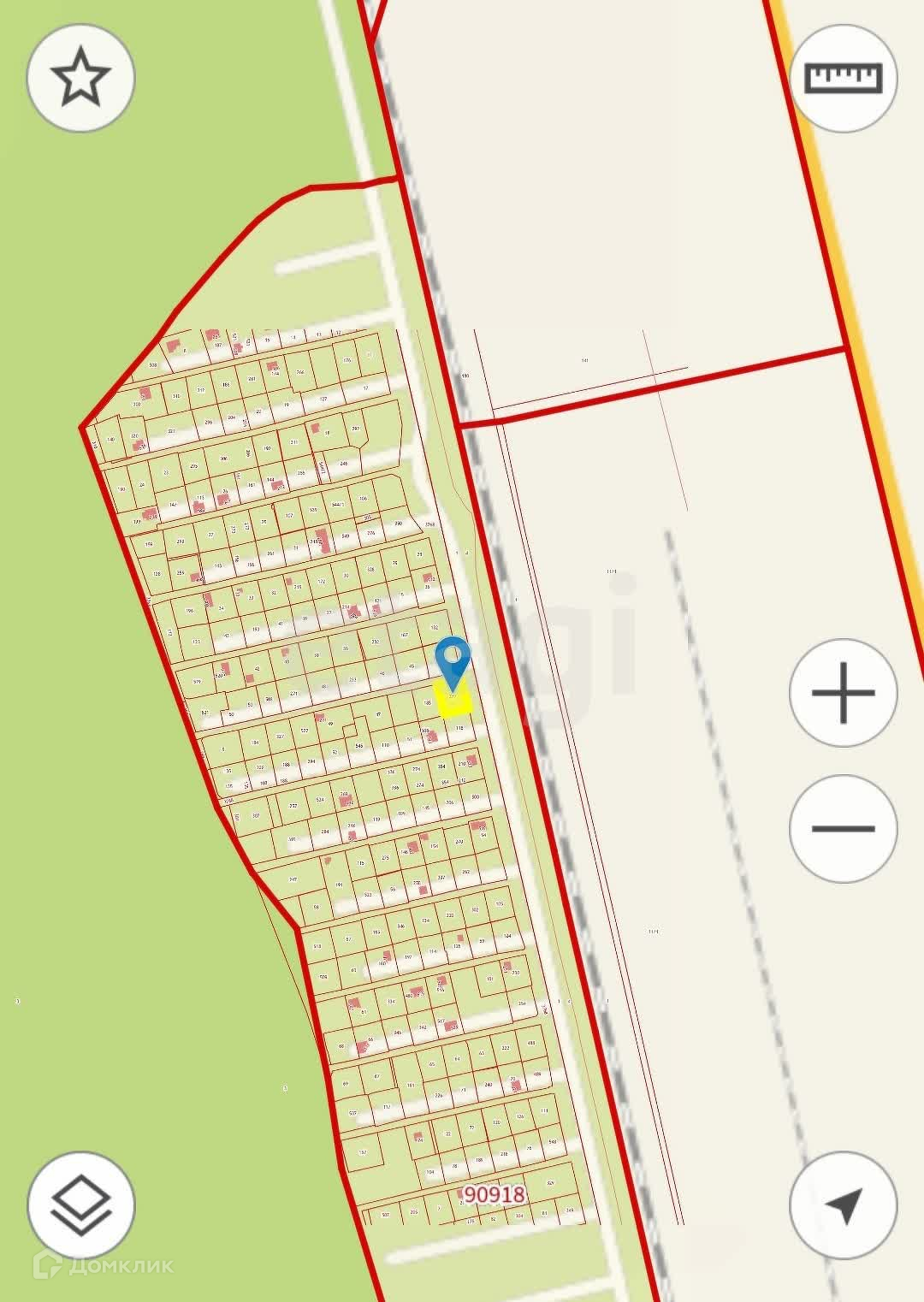924x1302 pixels.
Task: Add this location to favorites with the star
Action: (x=80, y=78)
